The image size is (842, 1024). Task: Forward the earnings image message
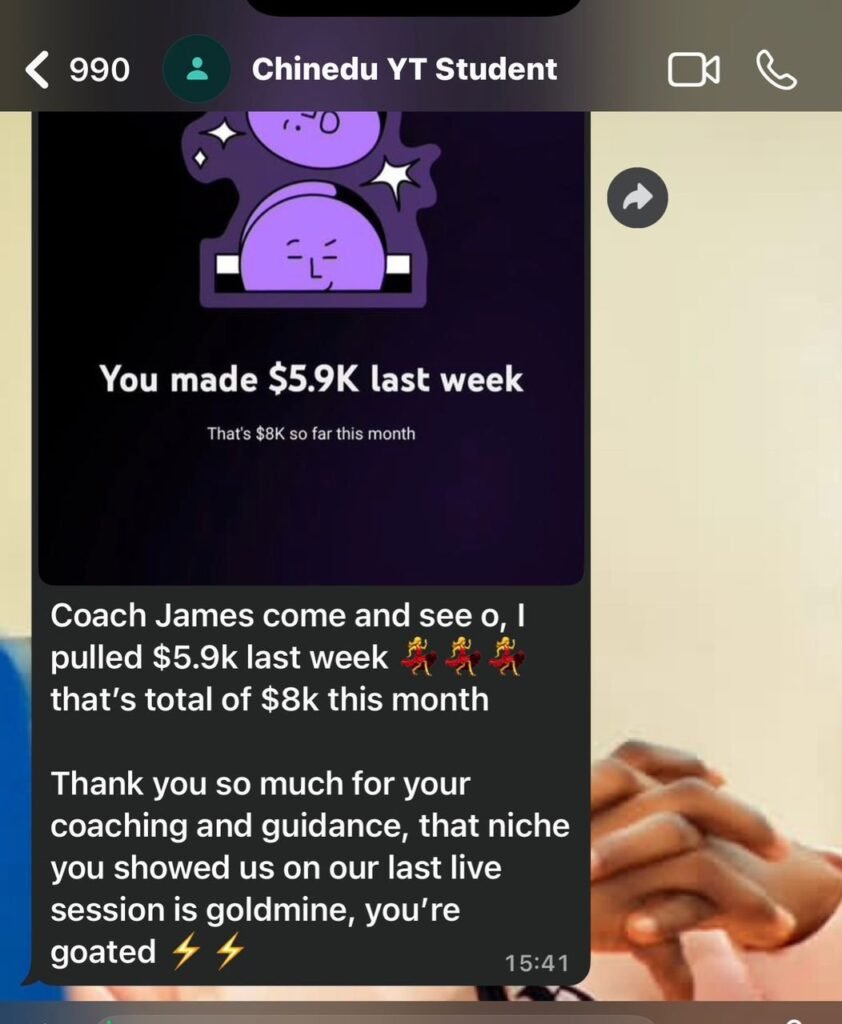[637, 199]
